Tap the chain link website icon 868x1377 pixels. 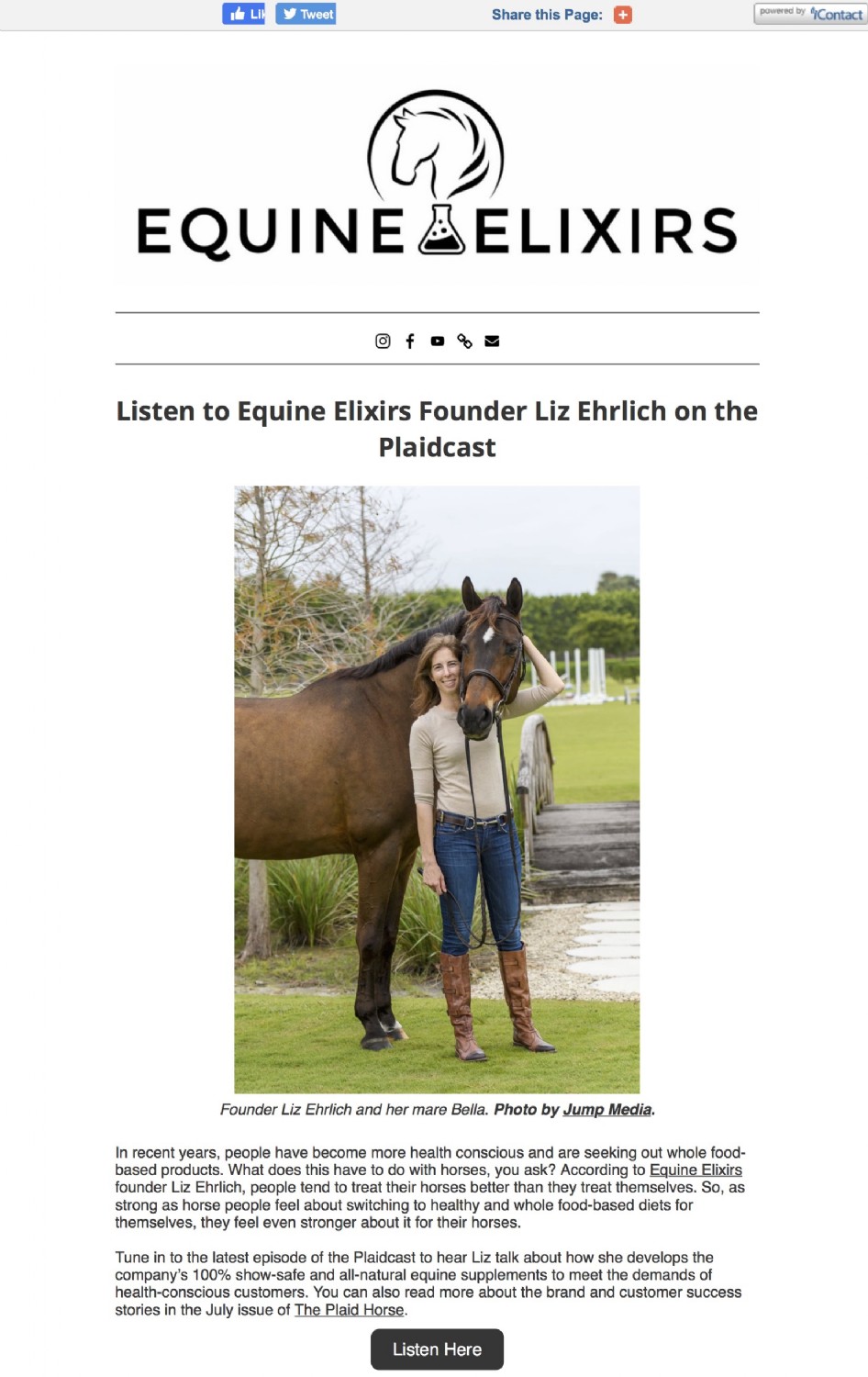[x=465, y=341]
